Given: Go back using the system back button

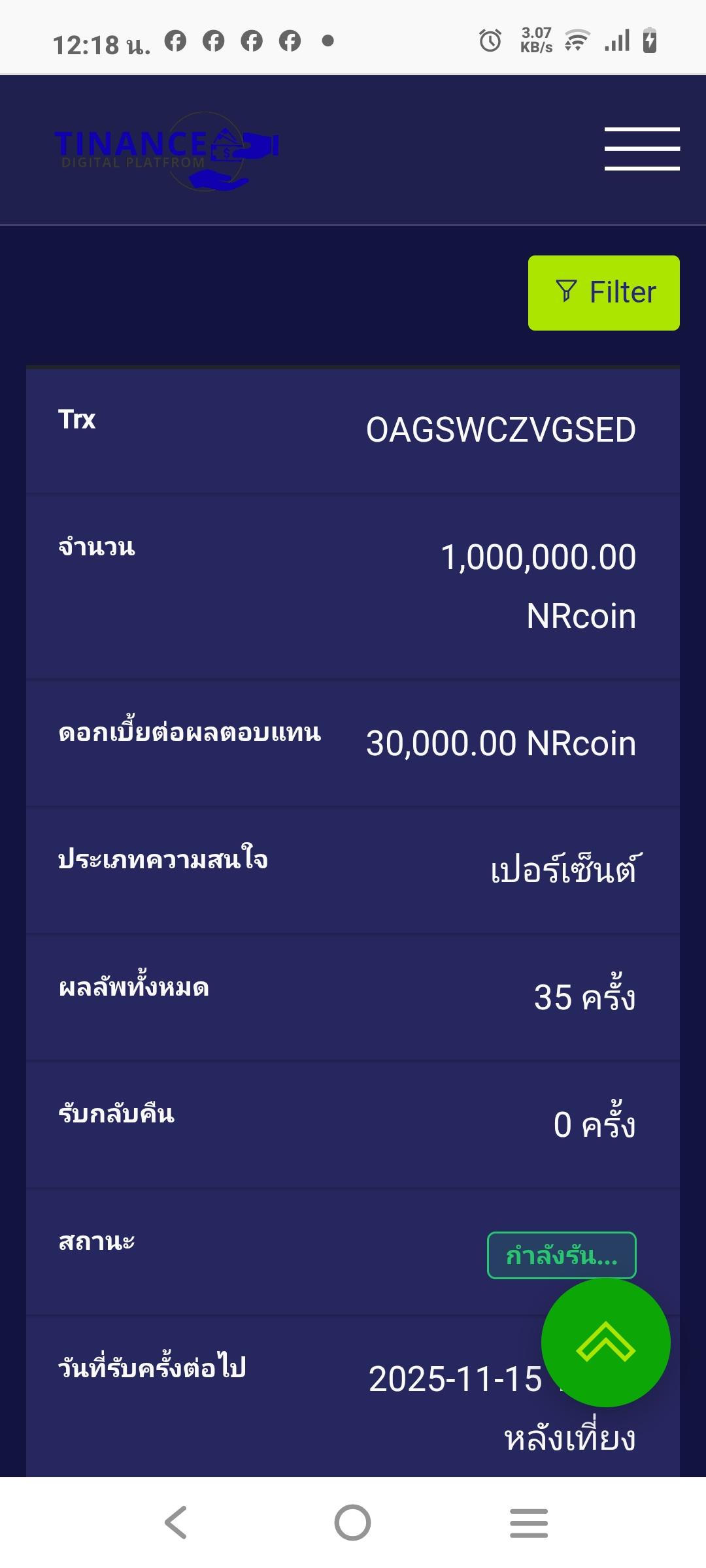Looking at the screenshot, I should 176,1522.
